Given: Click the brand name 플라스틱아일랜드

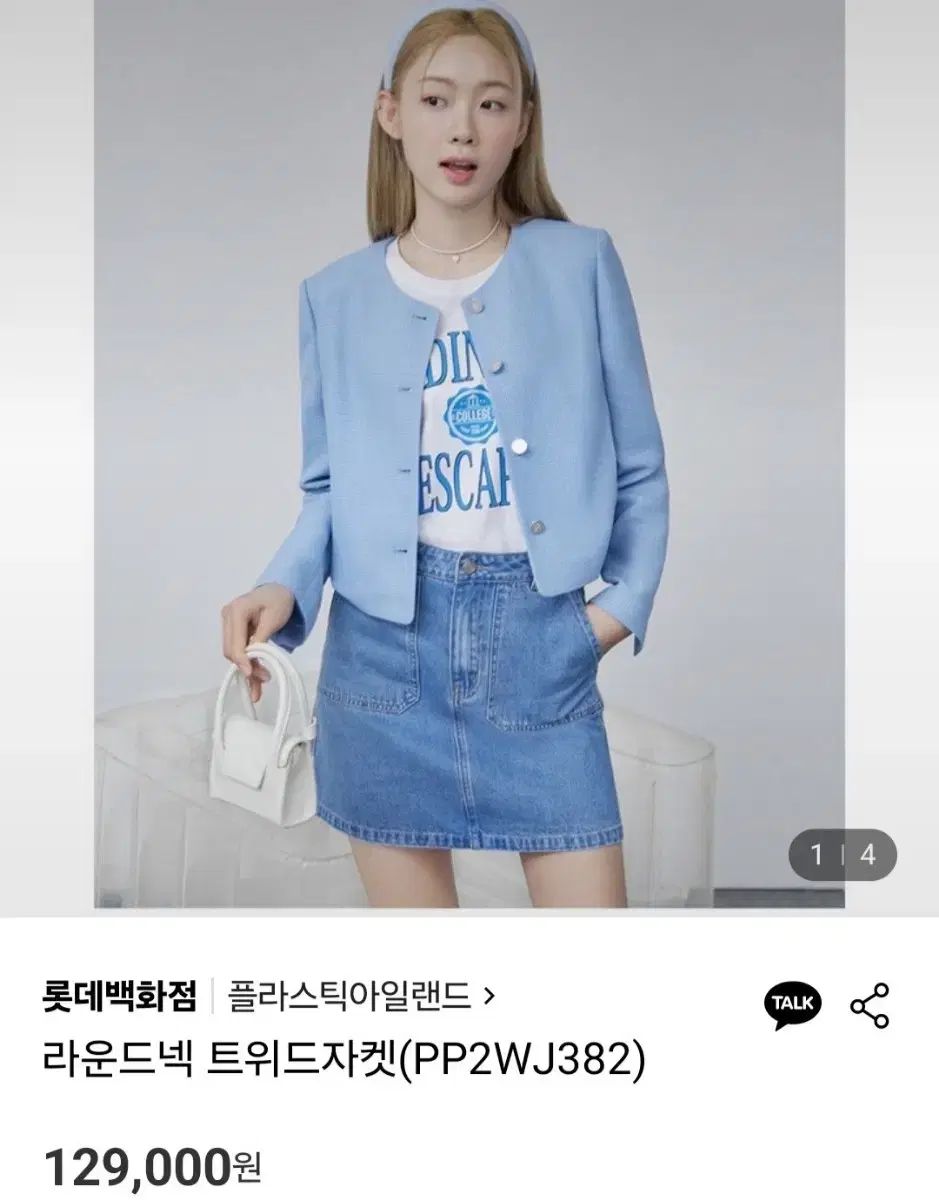Looking at the screenshot, I should click(x=348, y=992).
